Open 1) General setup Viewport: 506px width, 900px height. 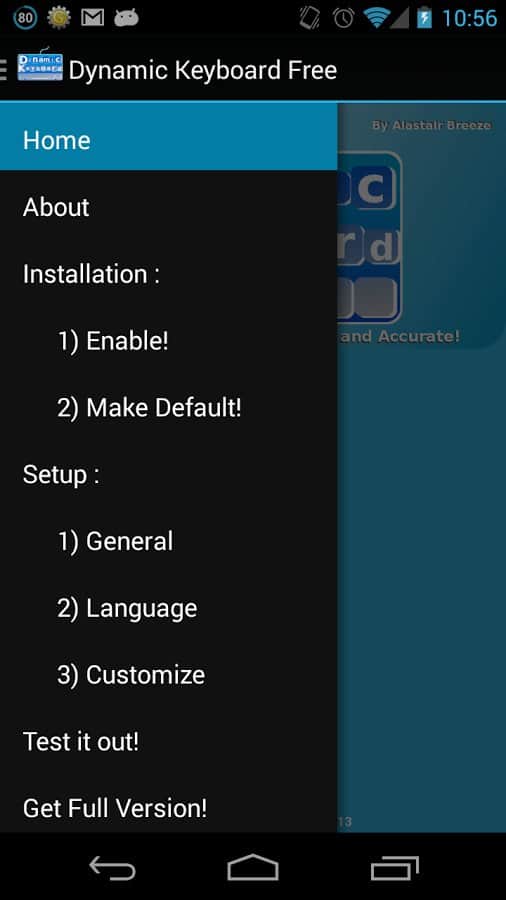click(169, 541)
